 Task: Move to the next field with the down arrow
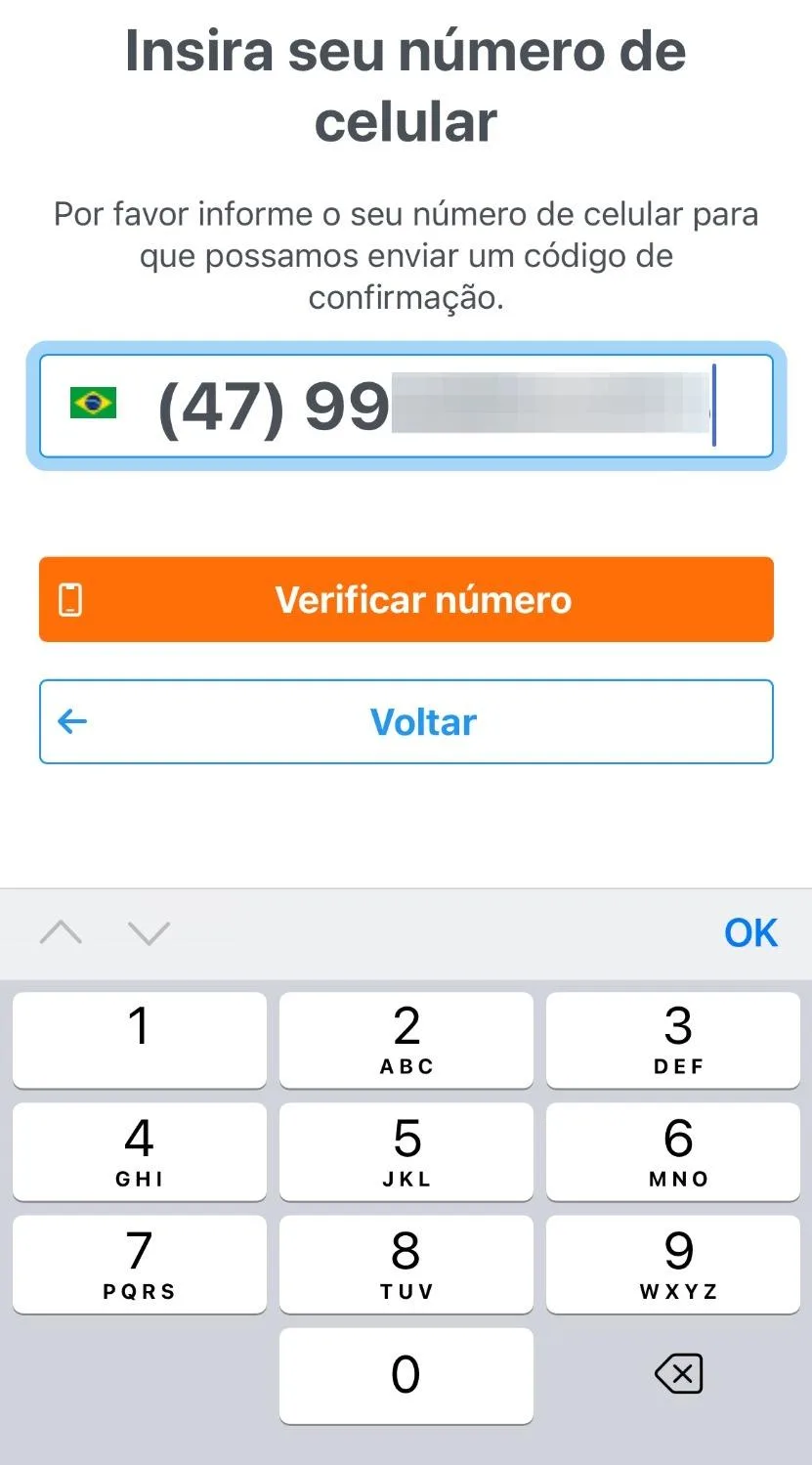pos(149,932)
